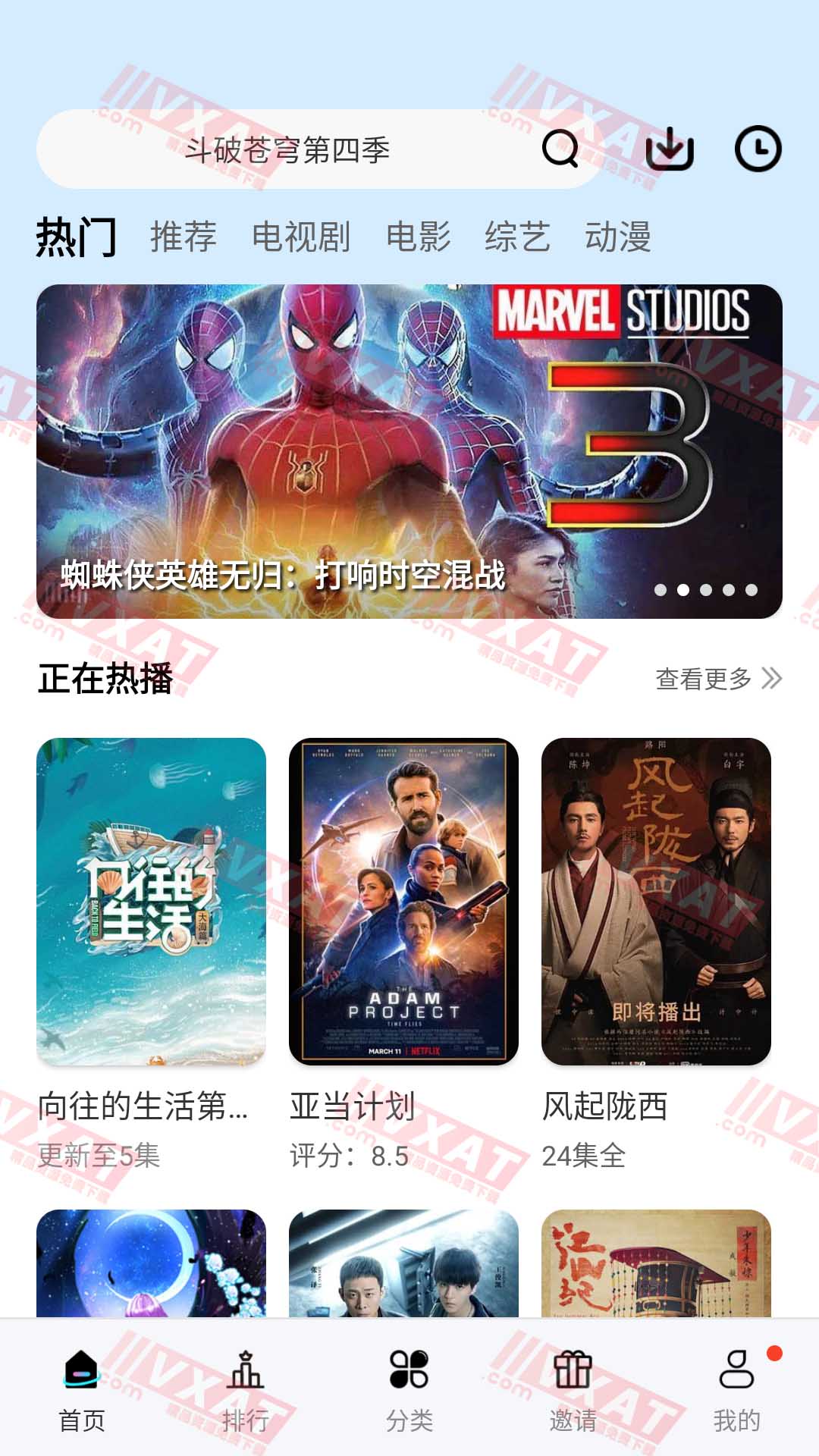
Task: Open the 风起陇西 series card
Action: click(x=656, y=901)
